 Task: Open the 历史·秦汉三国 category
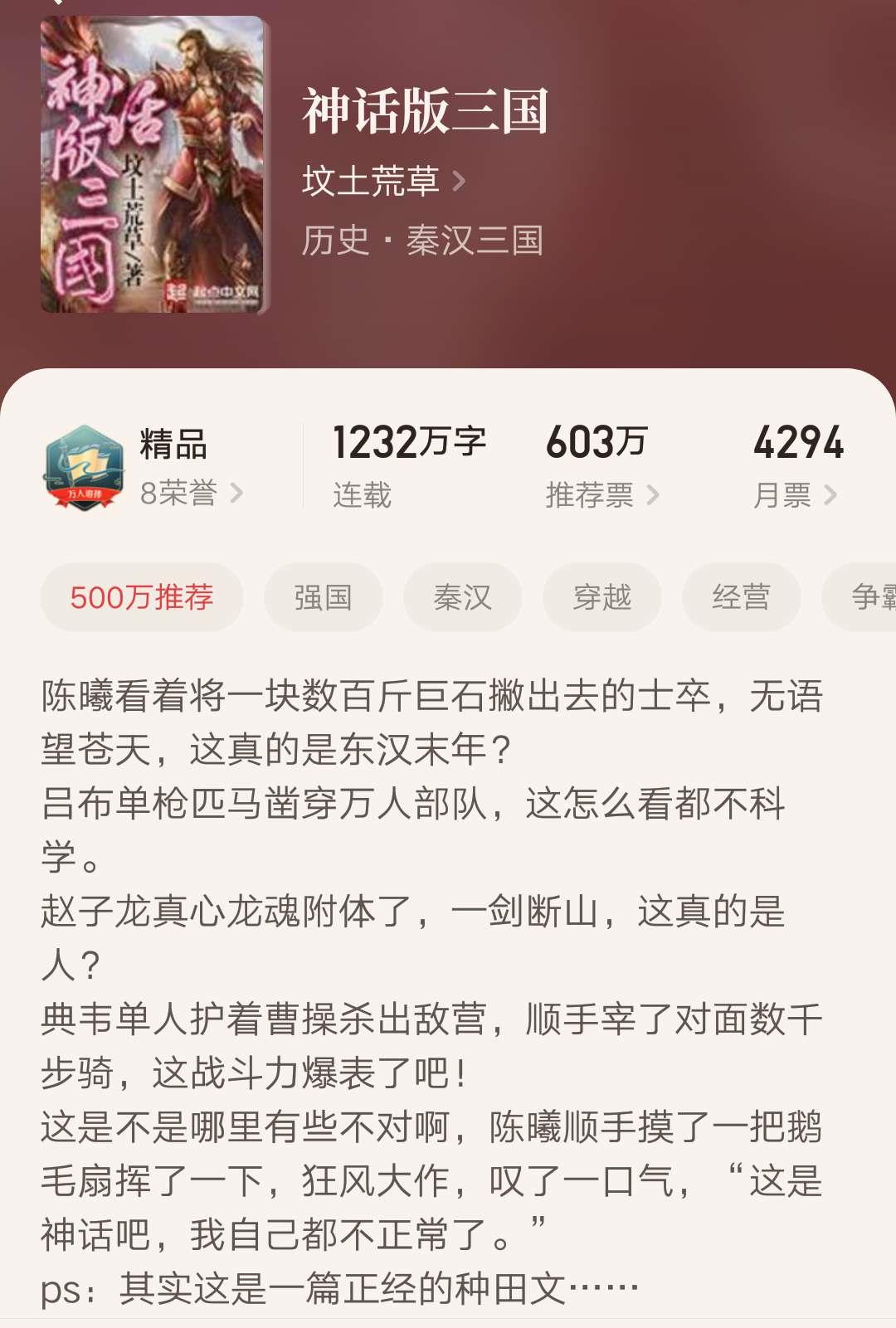(x=421, y=241)
